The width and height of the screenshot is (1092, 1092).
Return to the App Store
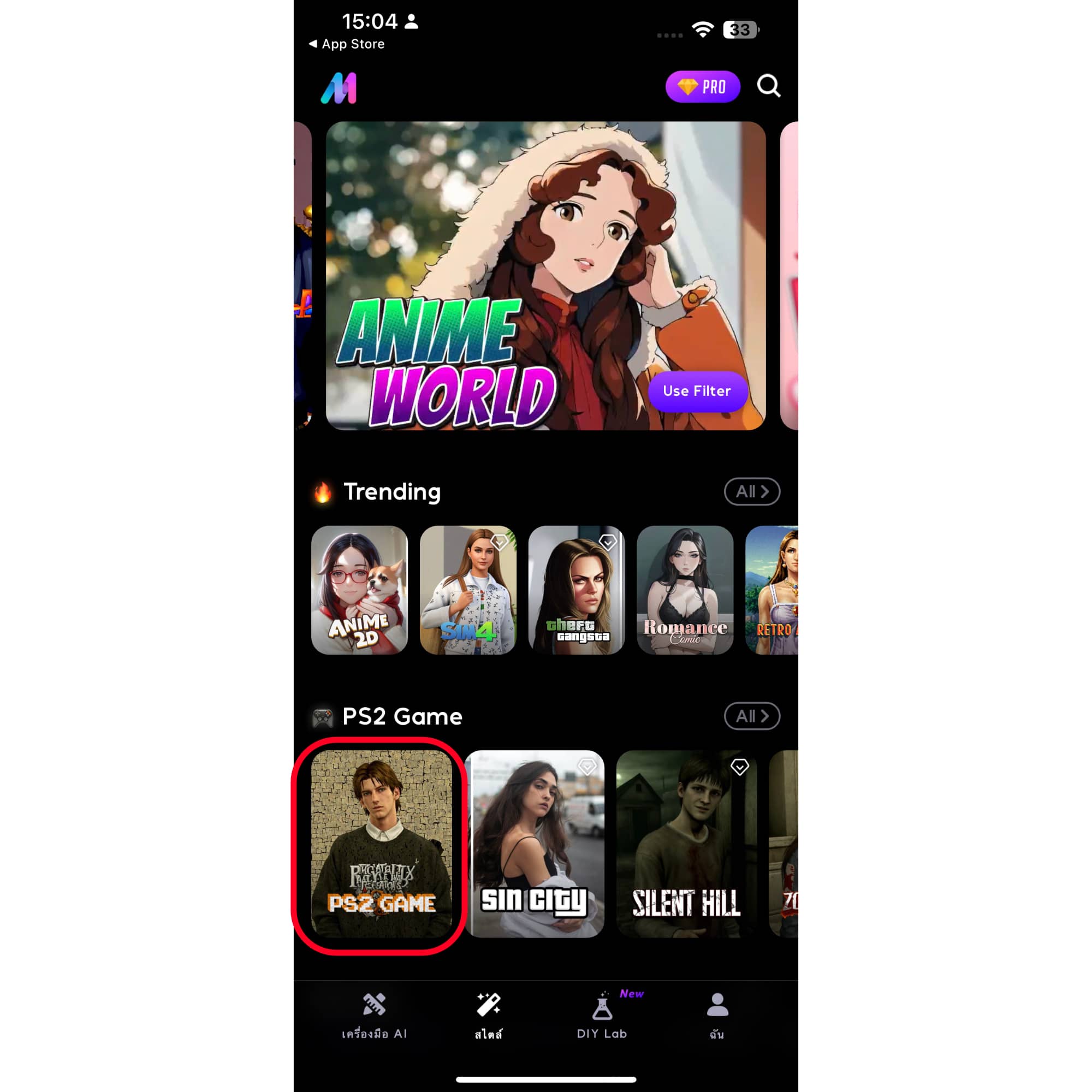[347, 44]
